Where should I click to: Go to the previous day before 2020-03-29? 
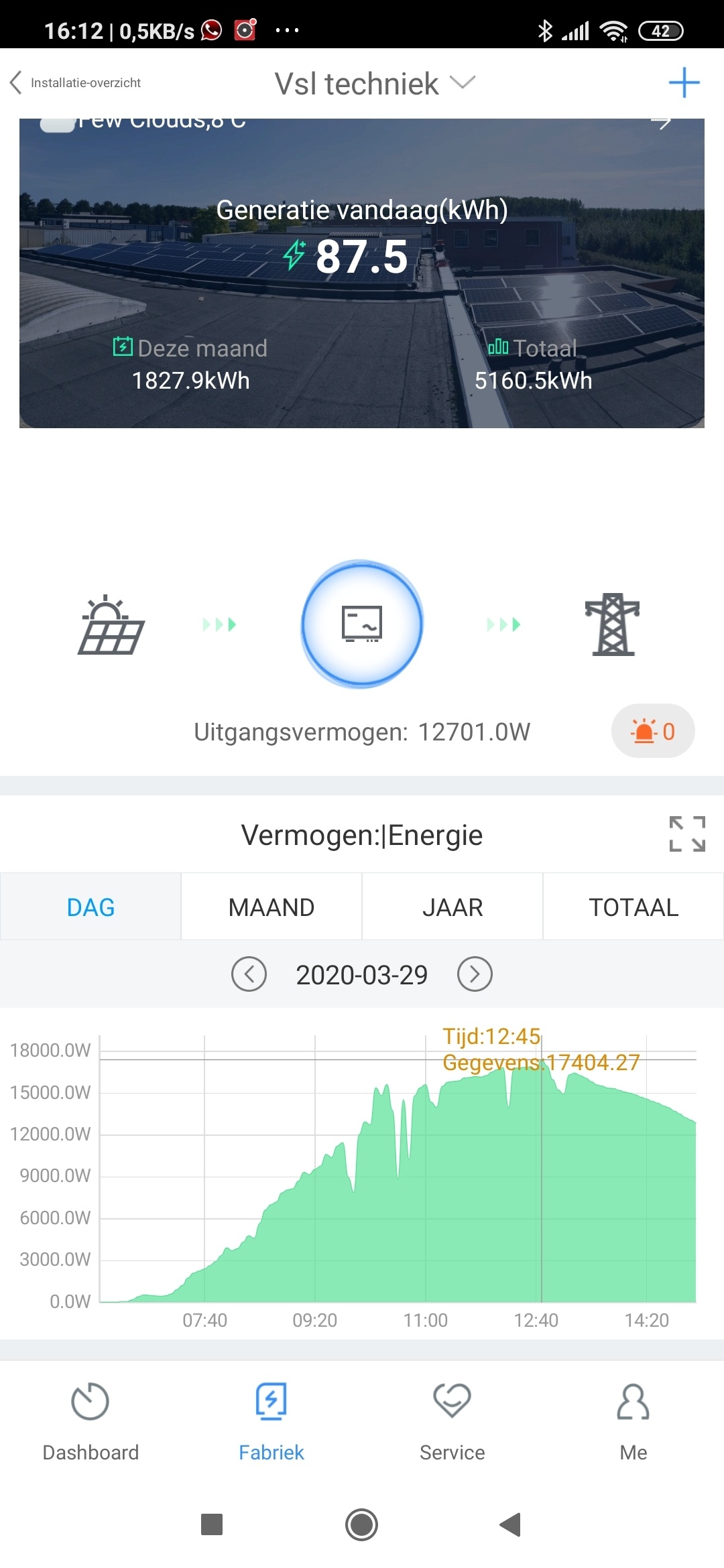point(249,974)
